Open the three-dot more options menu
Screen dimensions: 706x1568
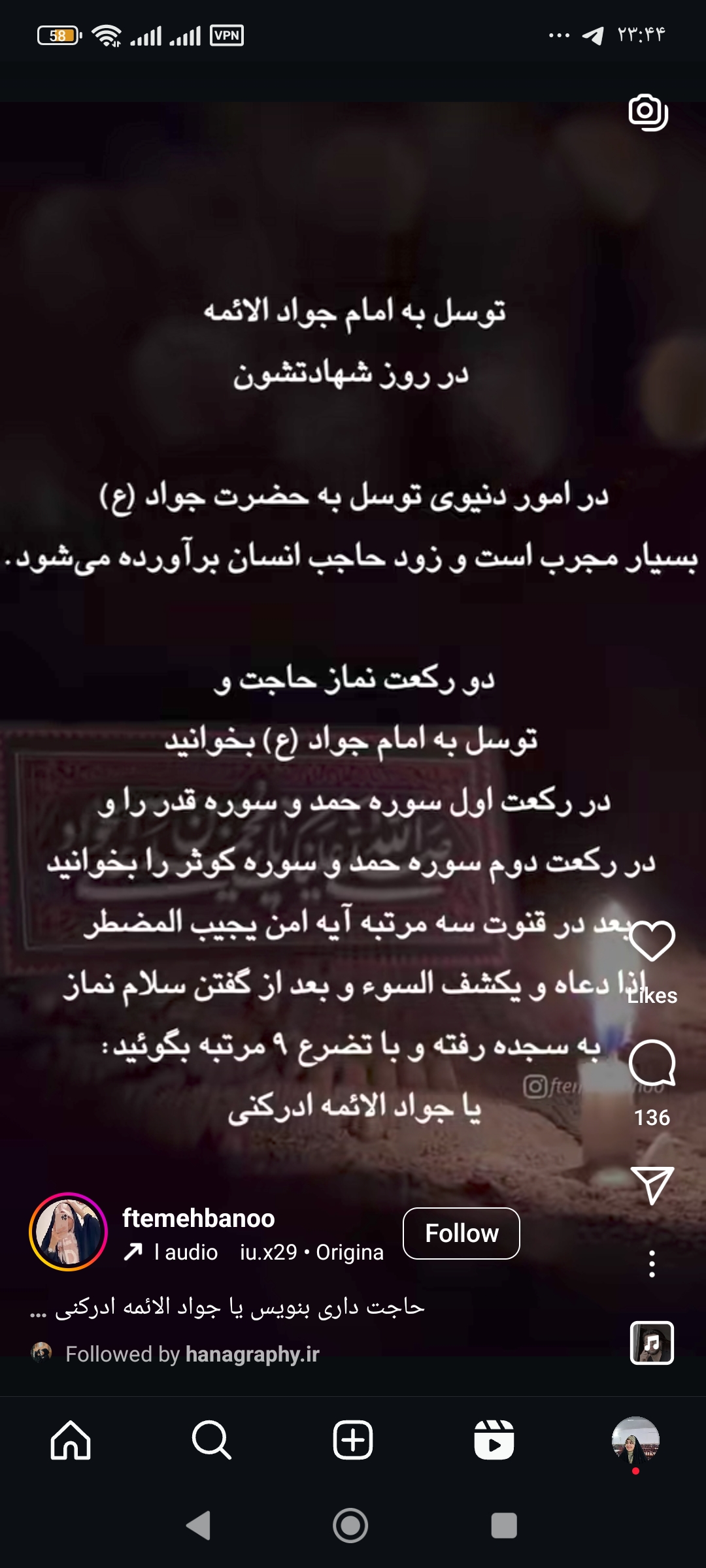[652, 1264]
